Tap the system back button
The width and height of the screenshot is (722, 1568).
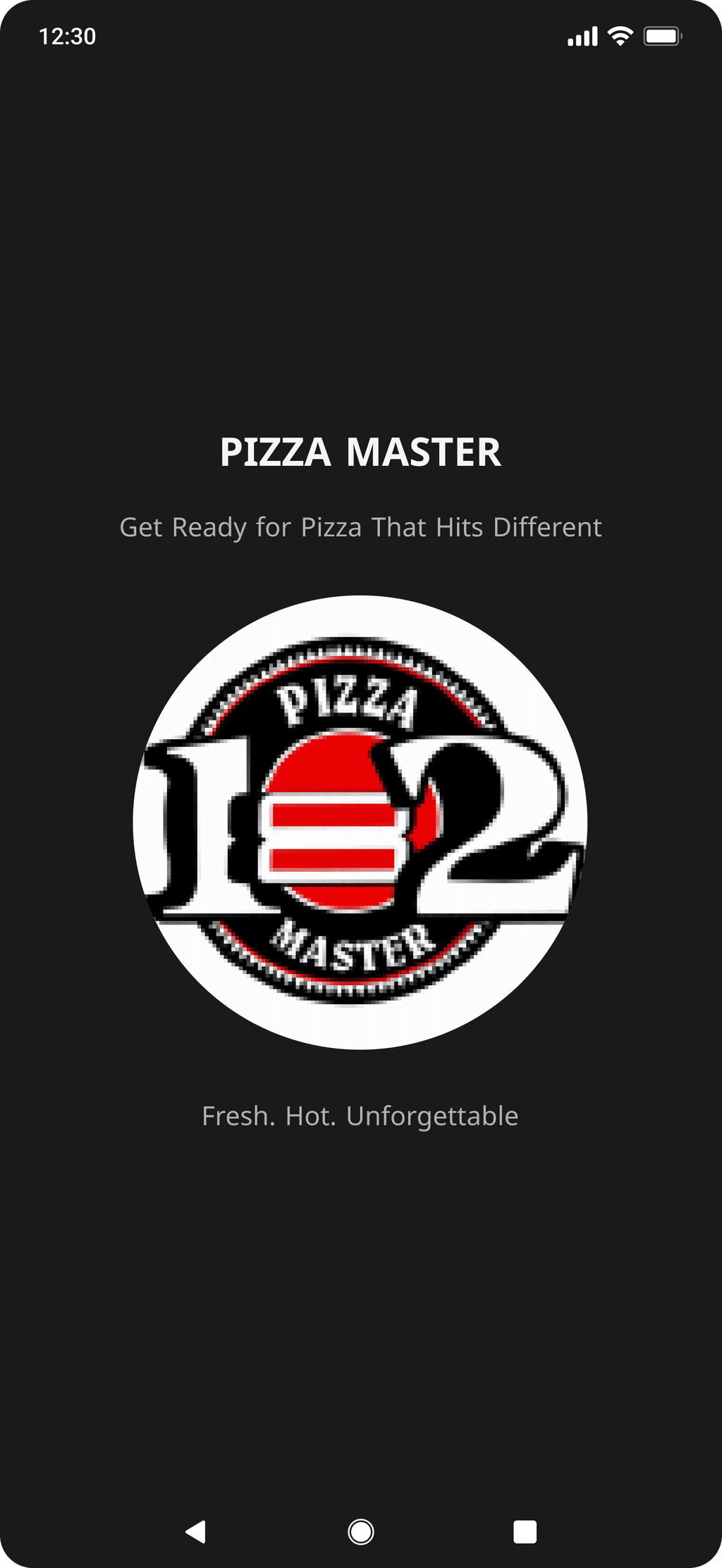(x=196, y=1531)
